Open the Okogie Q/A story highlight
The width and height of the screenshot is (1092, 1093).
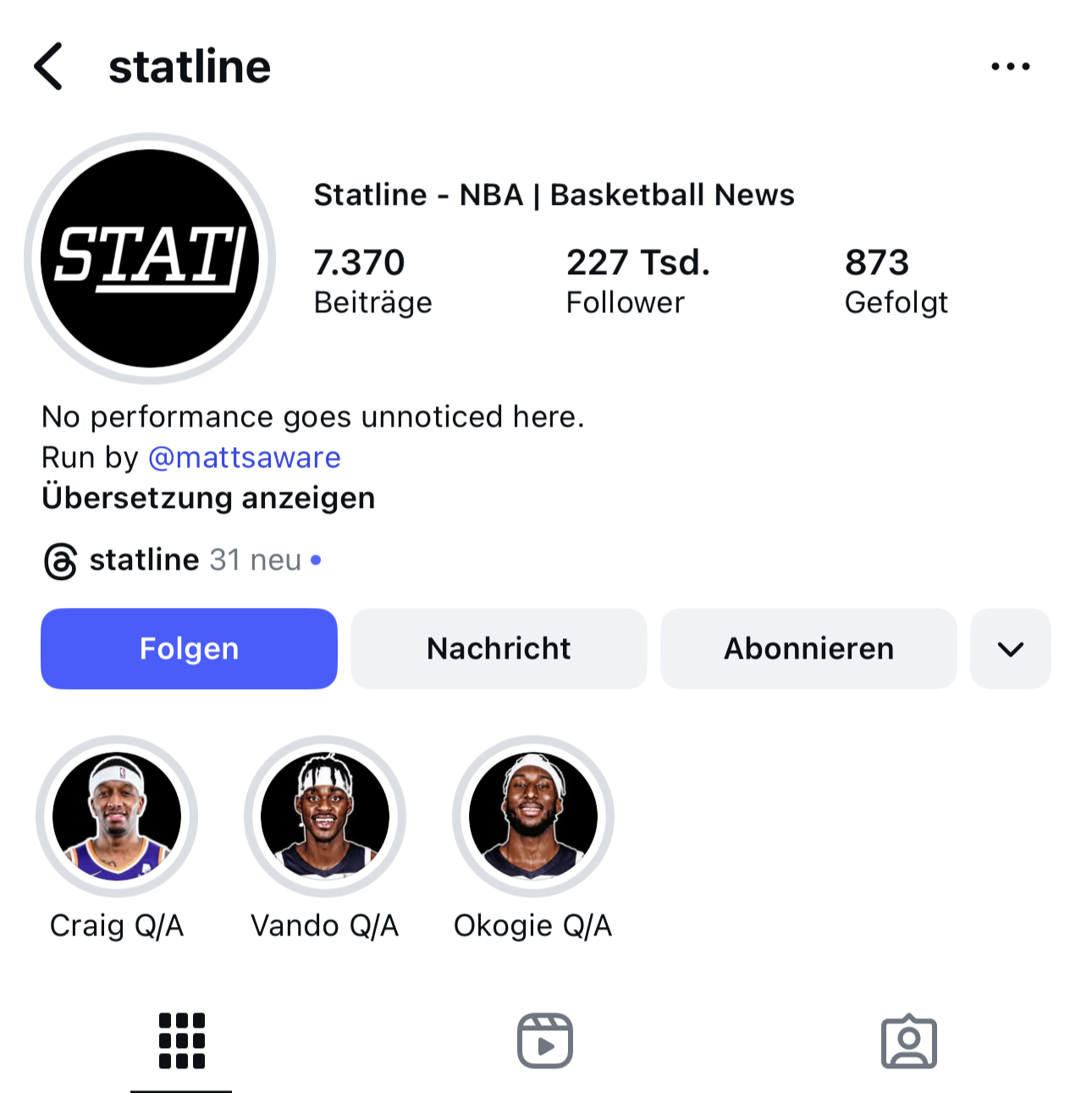point(533,816)
